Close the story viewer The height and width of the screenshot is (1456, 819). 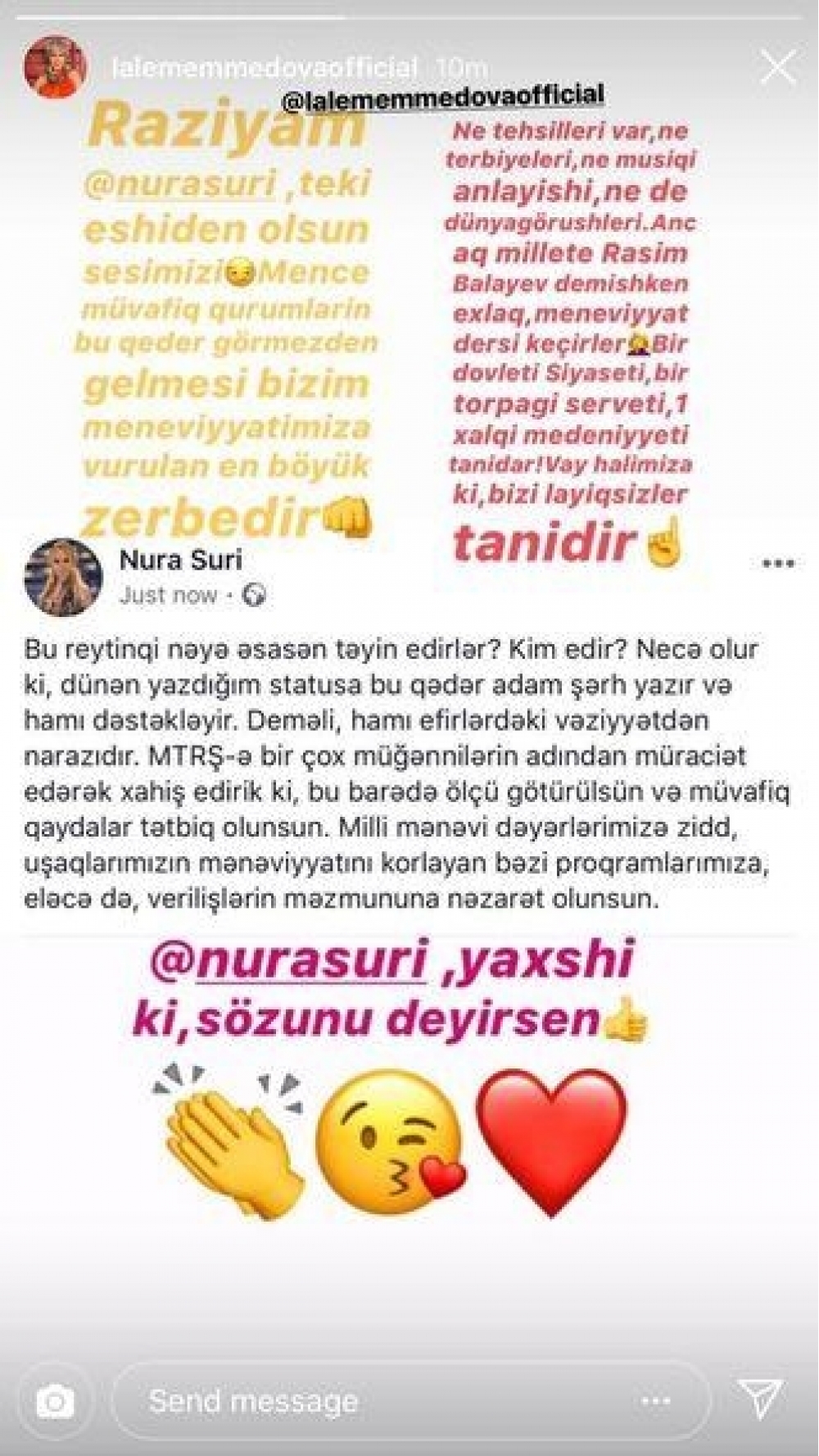tap(776, 67)
